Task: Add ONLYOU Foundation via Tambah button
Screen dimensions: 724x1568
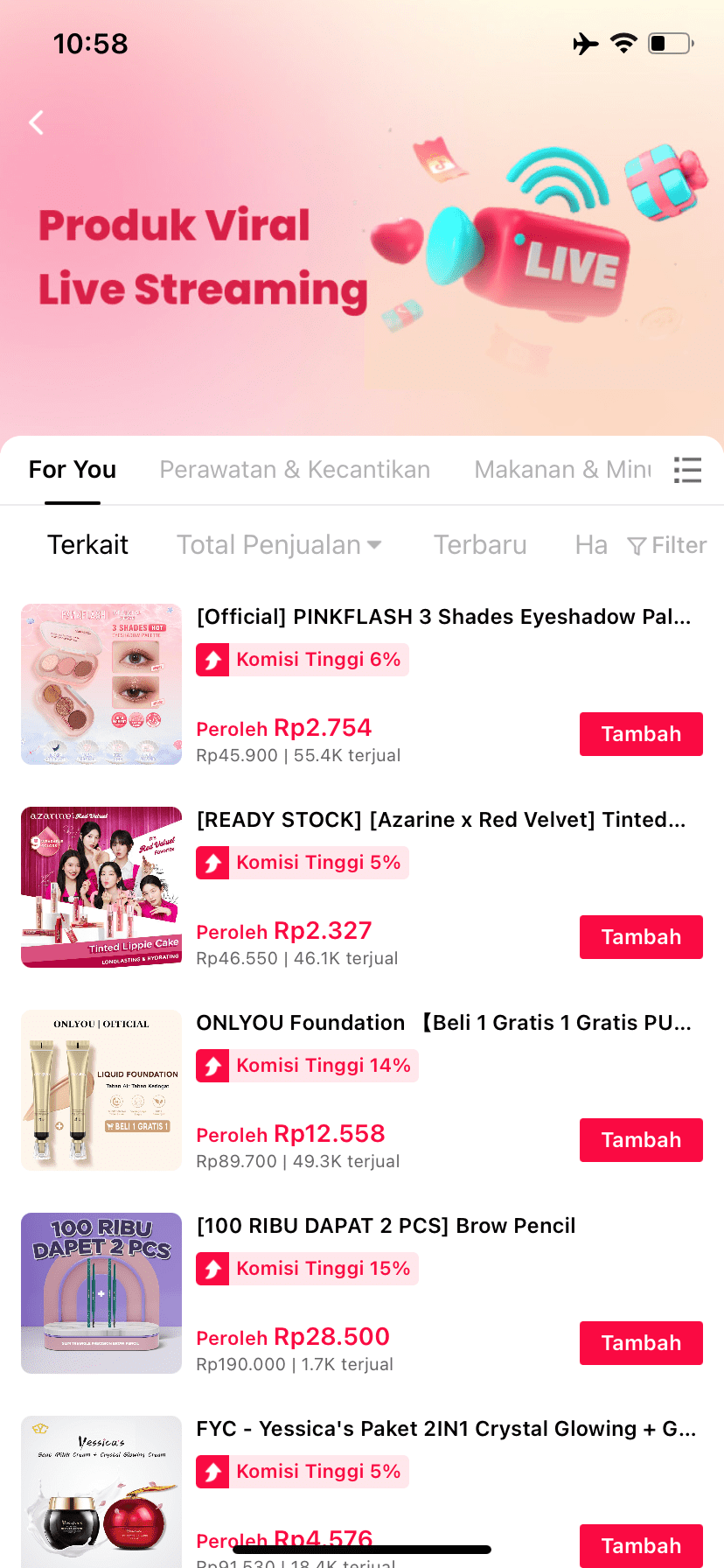Action: 641,1140
